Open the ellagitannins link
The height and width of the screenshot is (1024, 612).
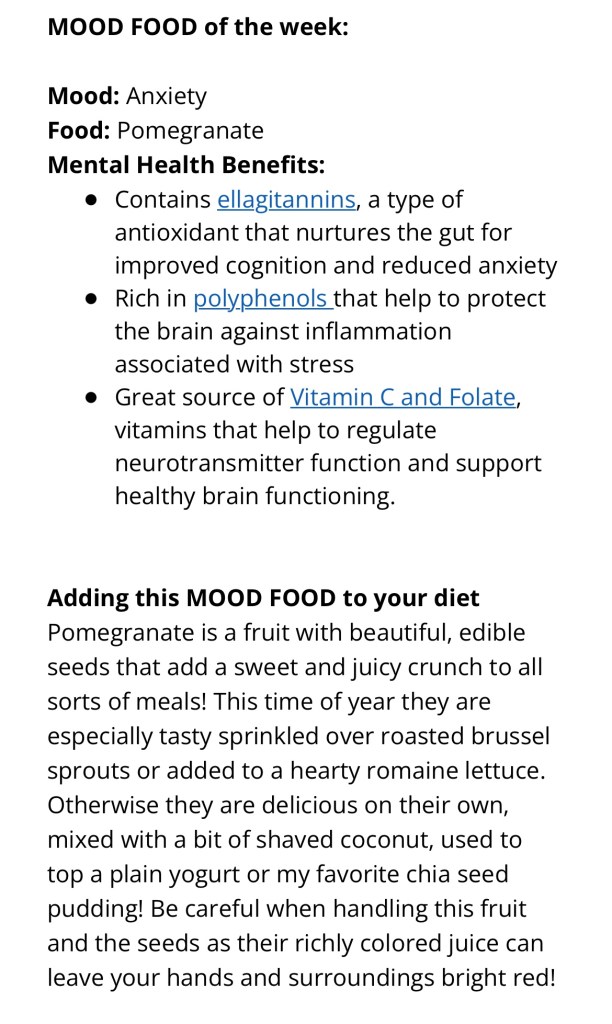(x=286, y=200)
